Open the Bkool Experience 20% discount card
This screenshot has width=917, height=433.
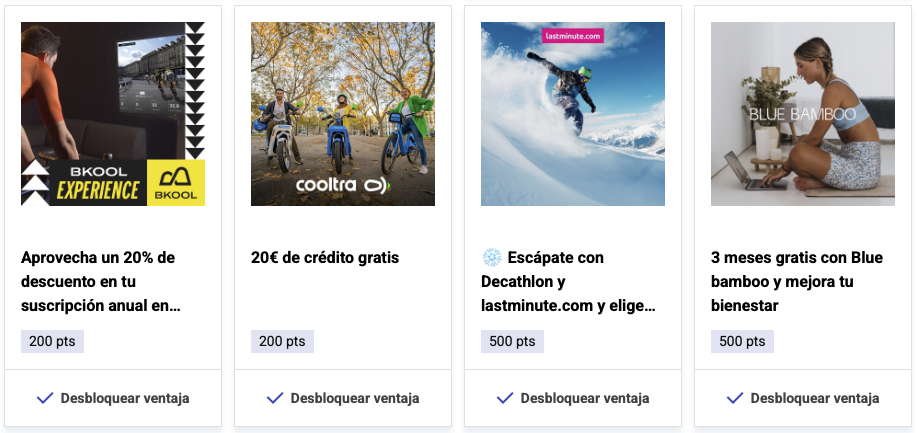point(112,281)
